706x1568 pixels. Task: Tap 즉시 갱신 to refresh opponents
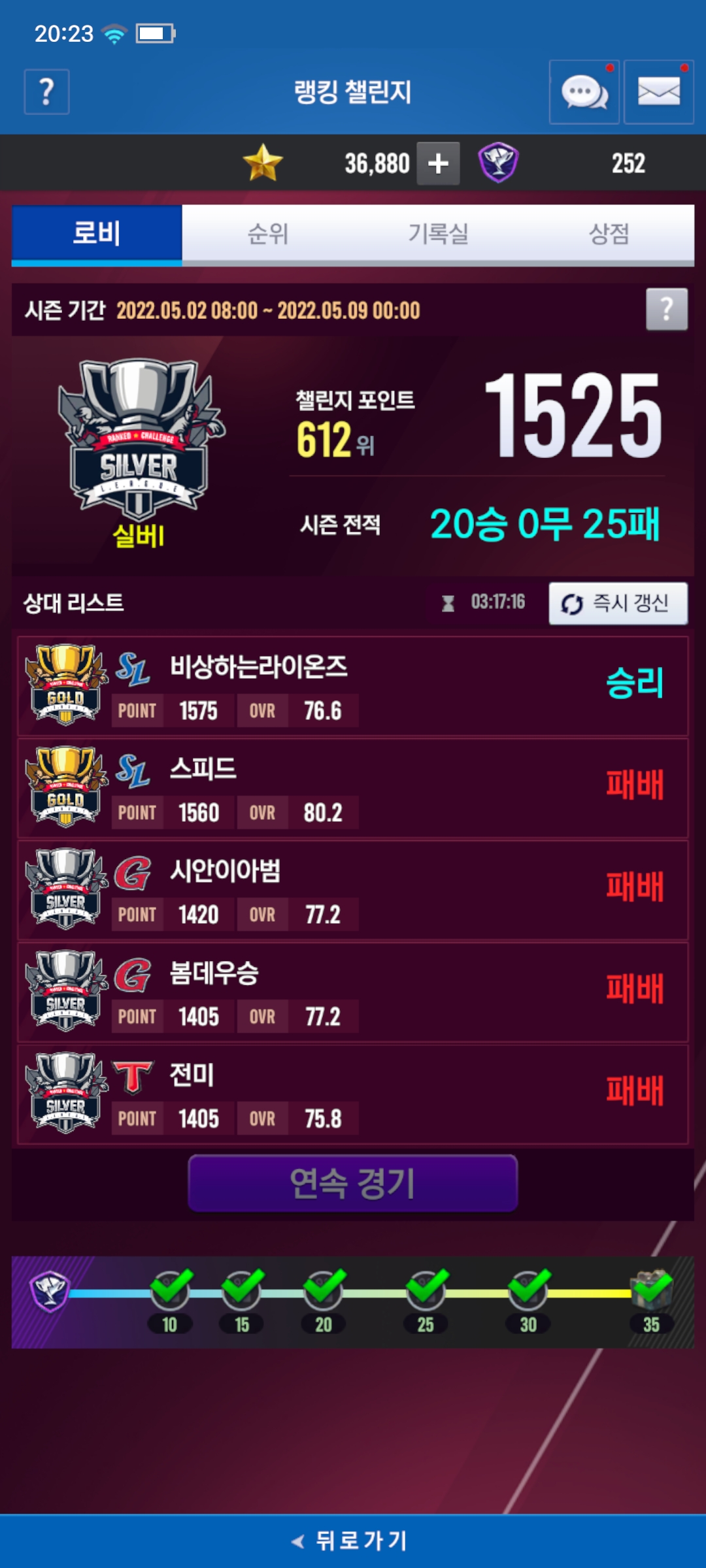click(618, 603)
